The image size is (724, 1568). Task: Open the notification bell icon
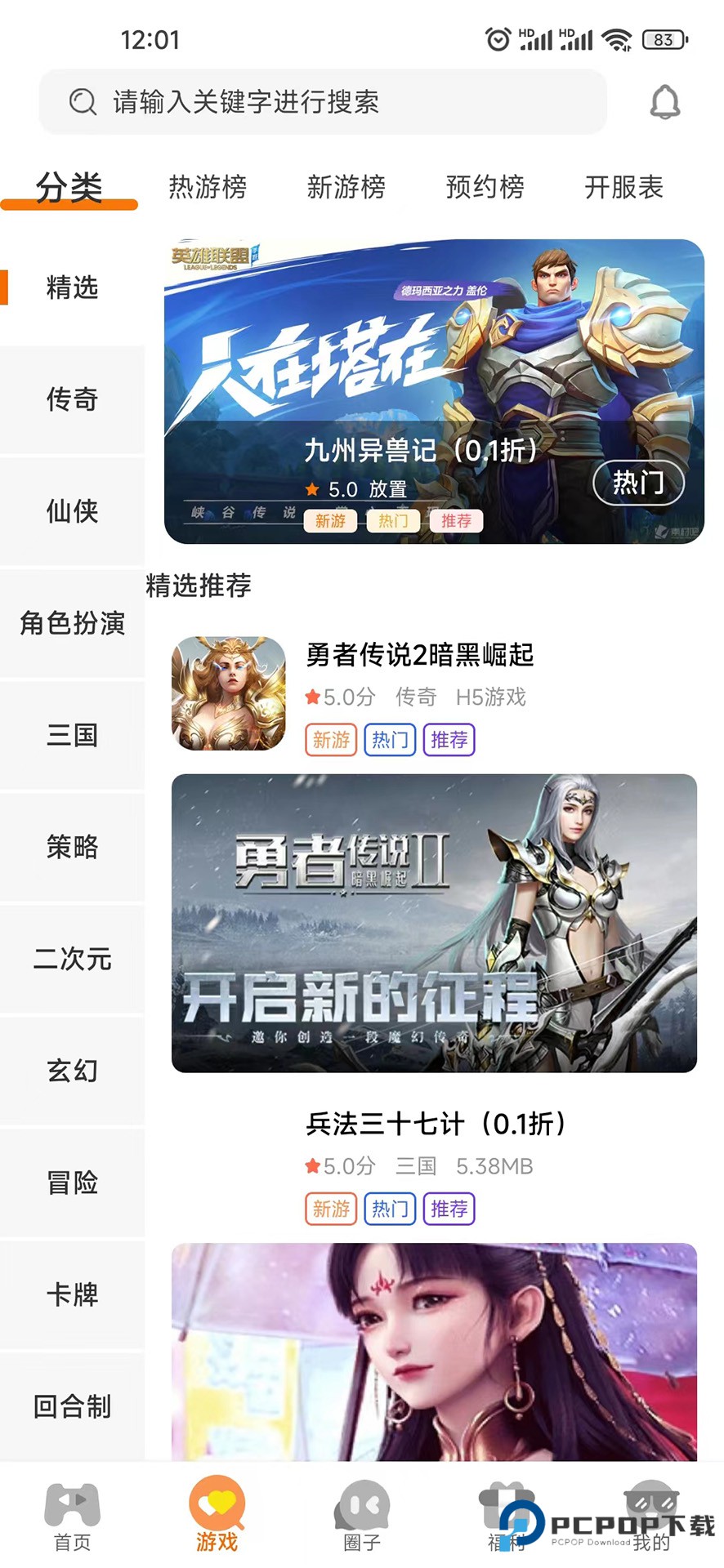pyautogui.click(x=666, y=101)
